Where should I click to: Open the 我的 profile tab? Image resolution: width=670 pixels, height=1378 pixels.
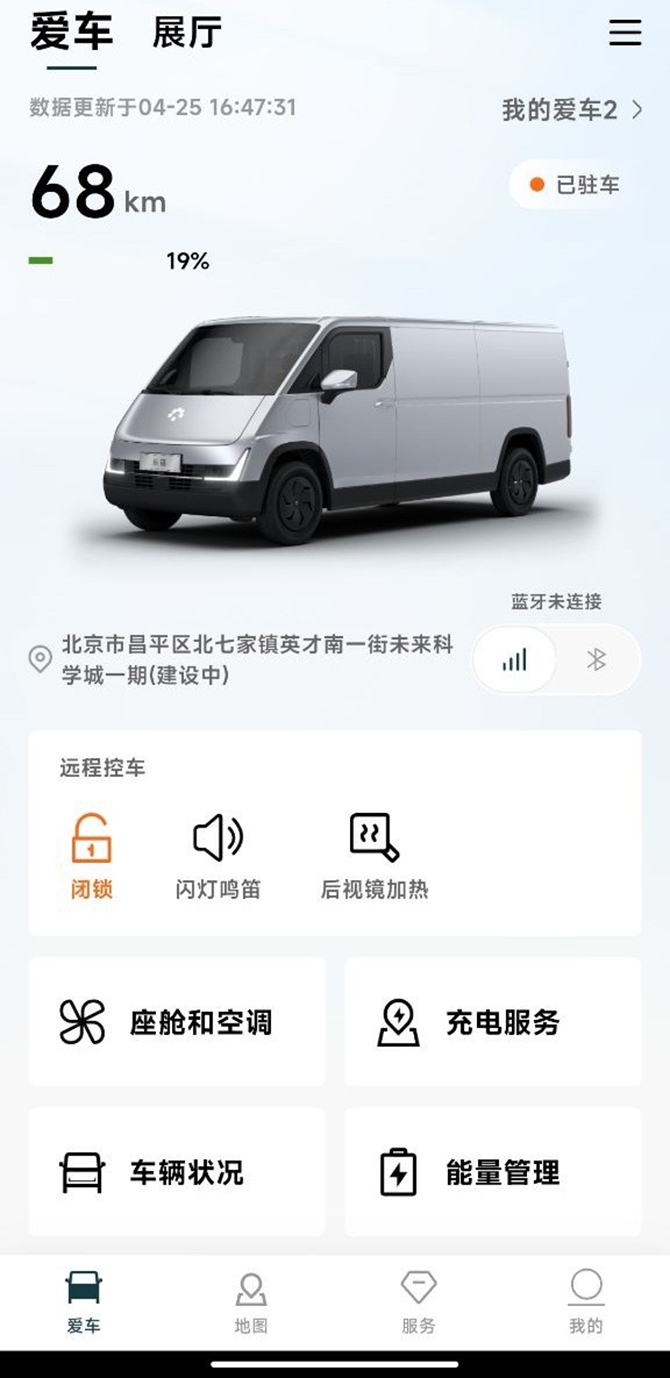point(586,1302)
